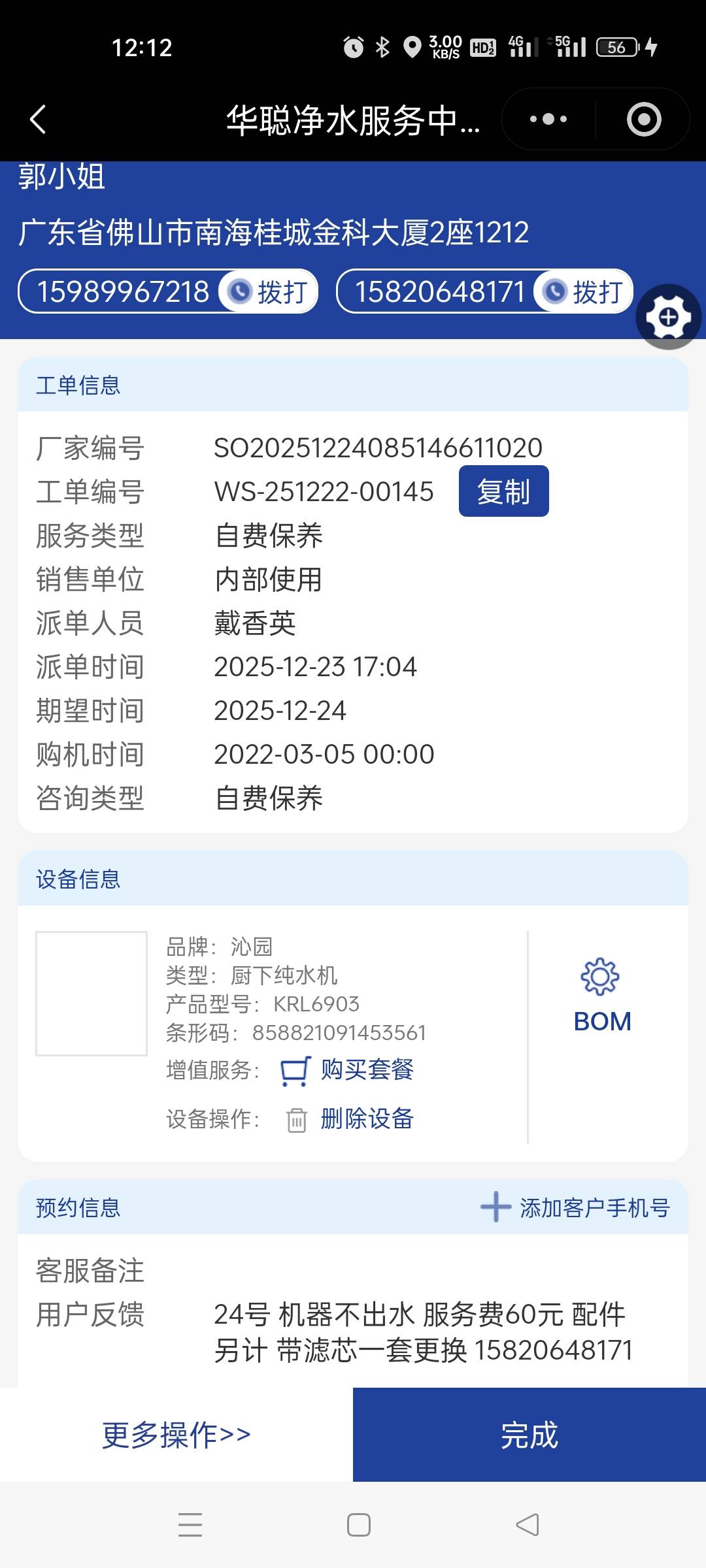Image resolution: width=706 pixels, height=1568 pixels.
Task: Mark the work order as 完成
Action: tap(529, 1435)
